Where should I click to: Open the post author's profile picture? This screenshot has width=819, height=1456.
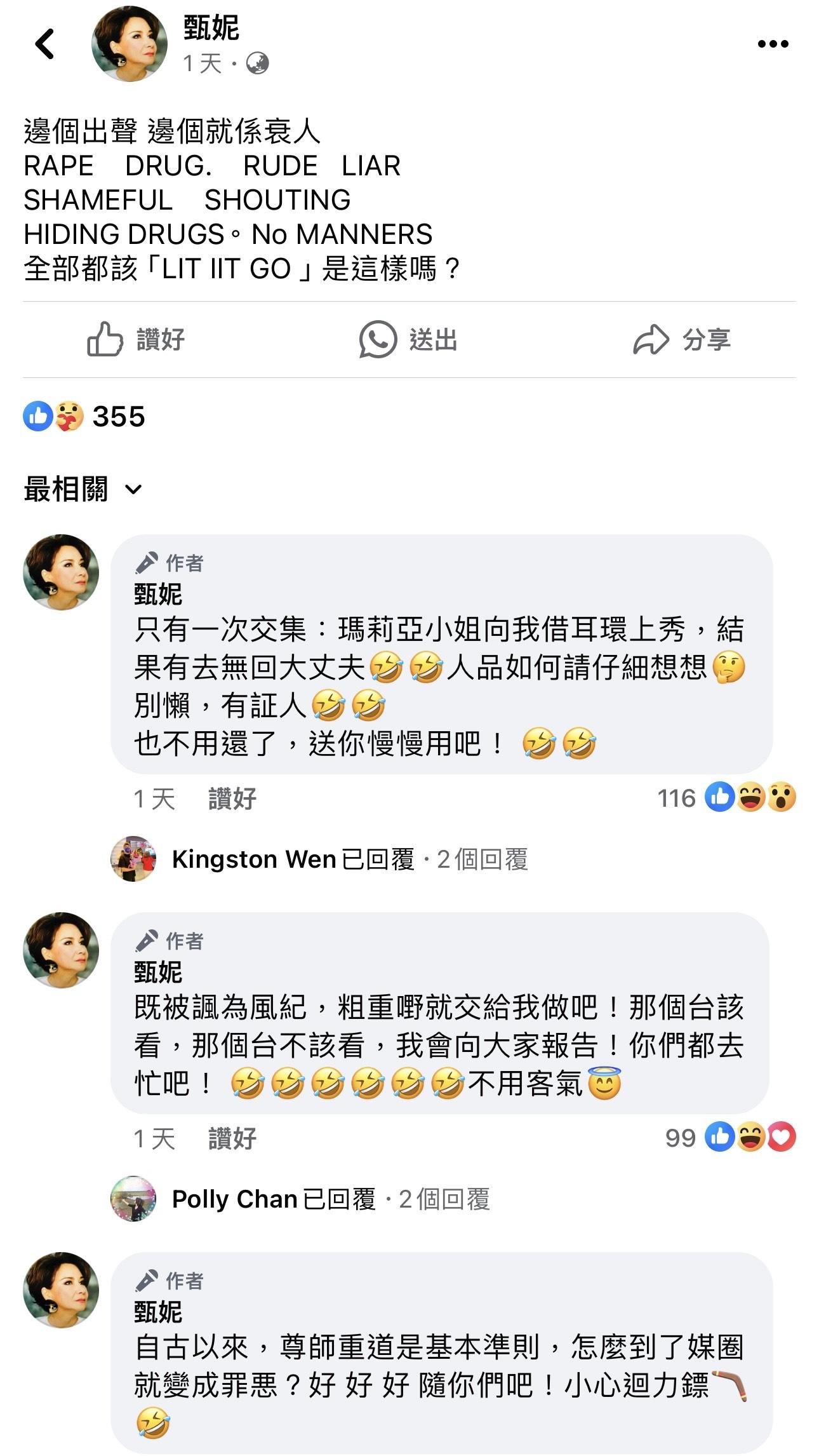pos(130,44)
